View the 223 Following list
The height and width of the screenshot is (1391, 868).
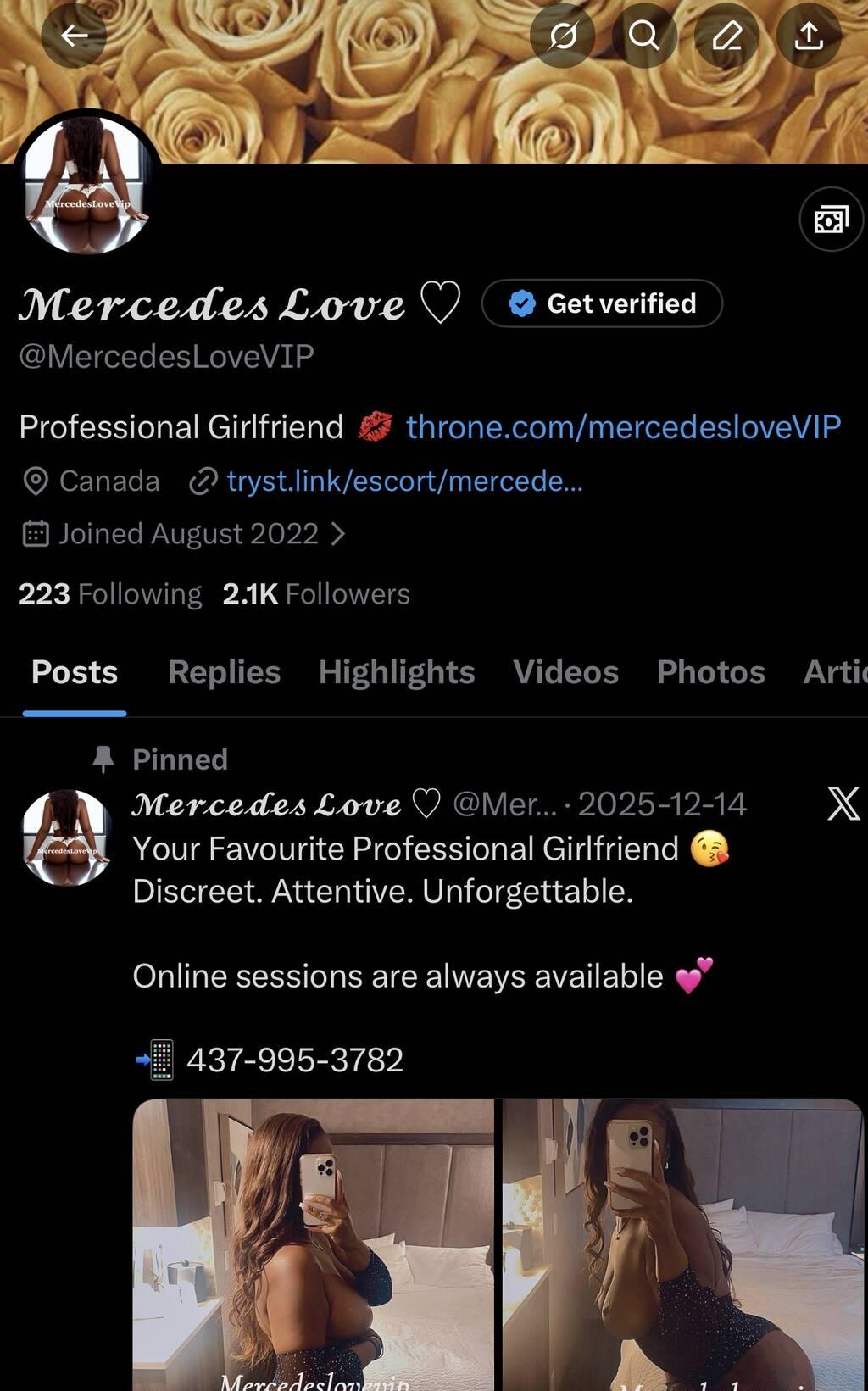(x=110, y=594)
